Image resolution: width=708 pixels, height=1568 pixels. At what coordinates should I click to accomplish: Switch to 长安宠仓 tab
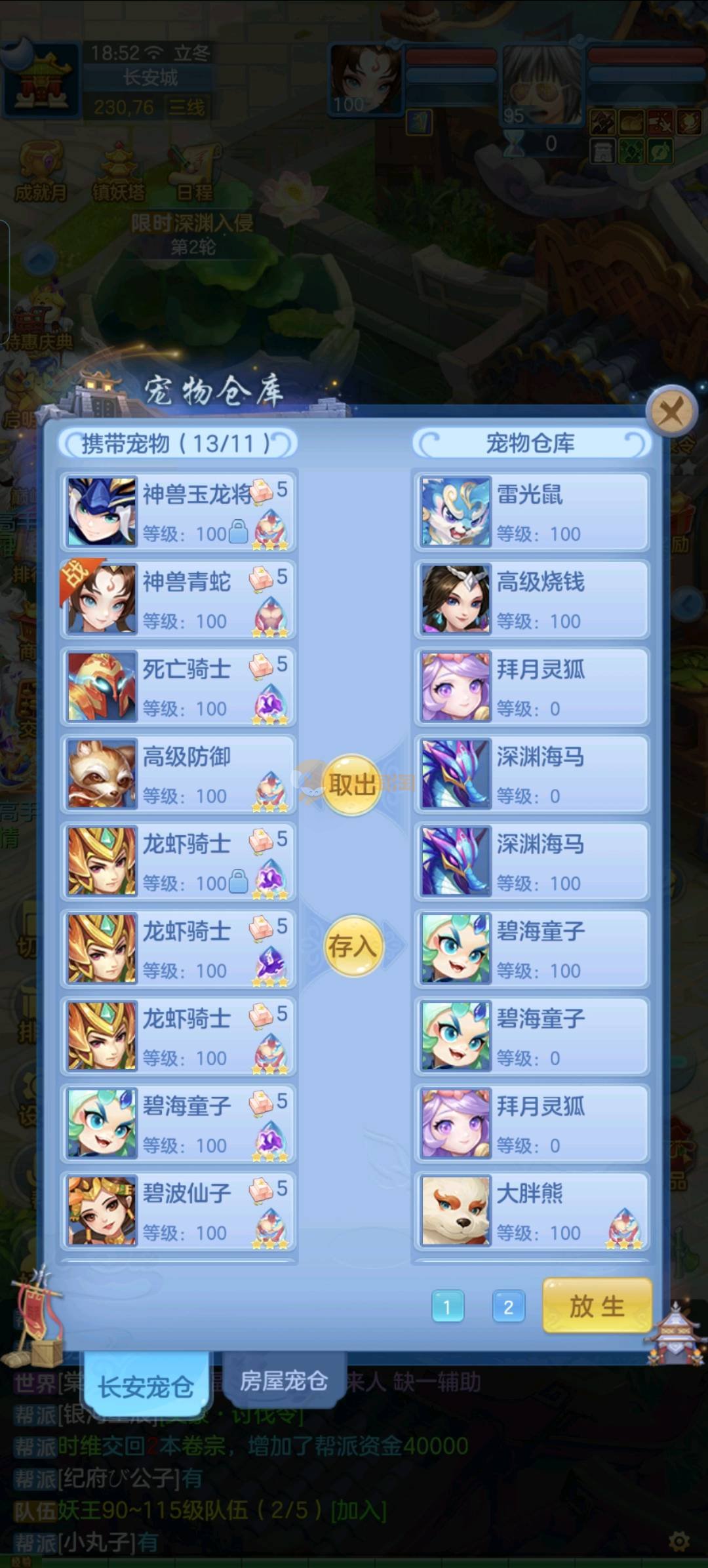(146, 1386)
